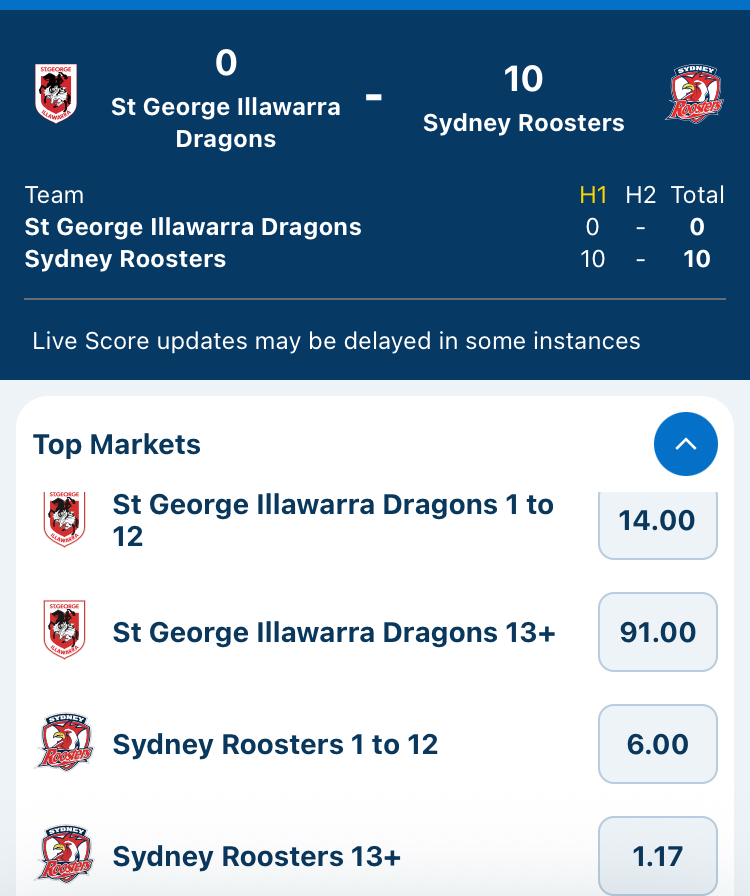The height and width of the screenshot is (896, 750).
Task: Collapse the Top Markets section
Action: coord(685,444)
